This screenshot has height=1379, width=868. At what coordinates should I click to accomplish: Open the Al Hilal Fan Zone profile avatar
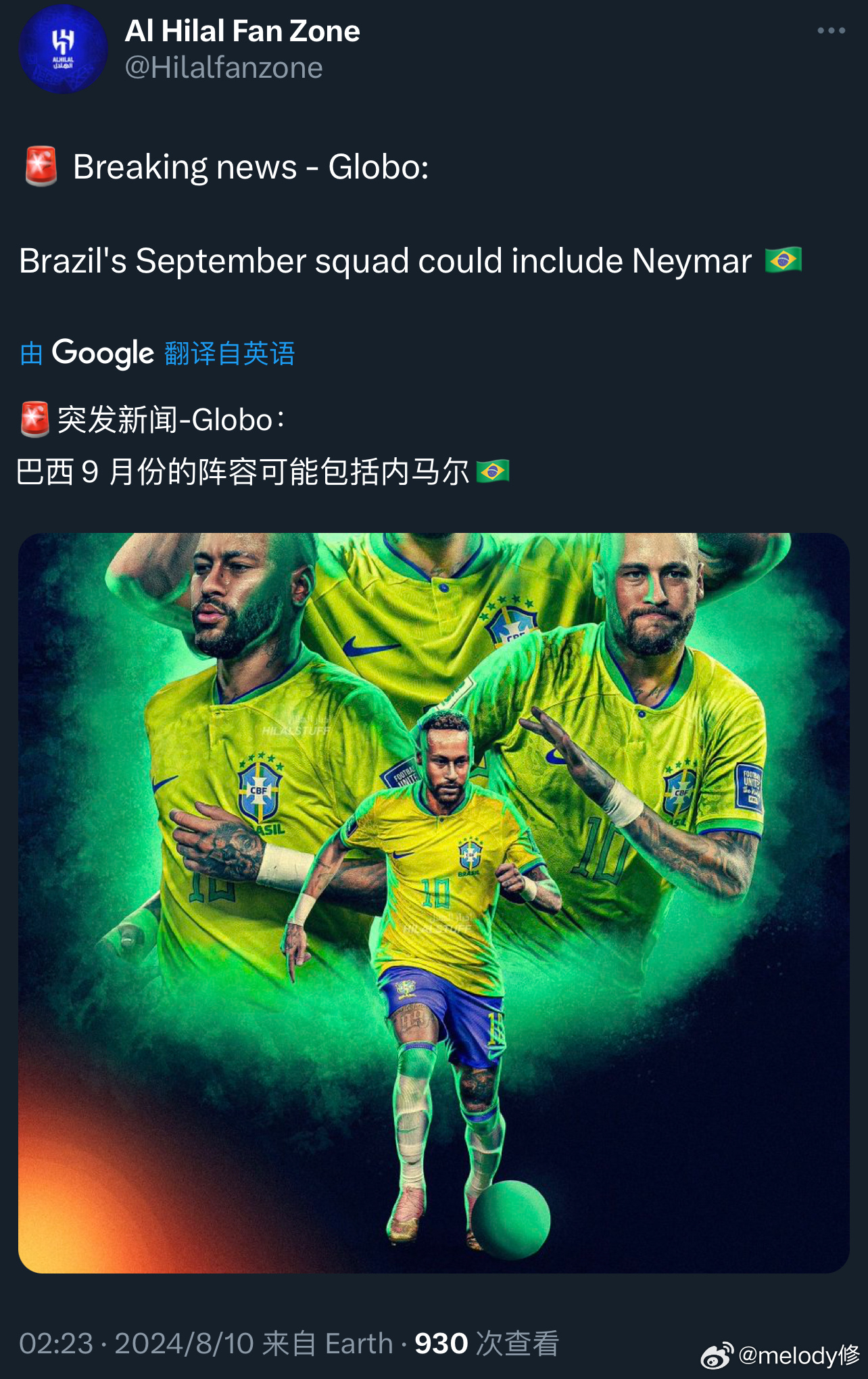pyautogui.click(x=63, y=49)
